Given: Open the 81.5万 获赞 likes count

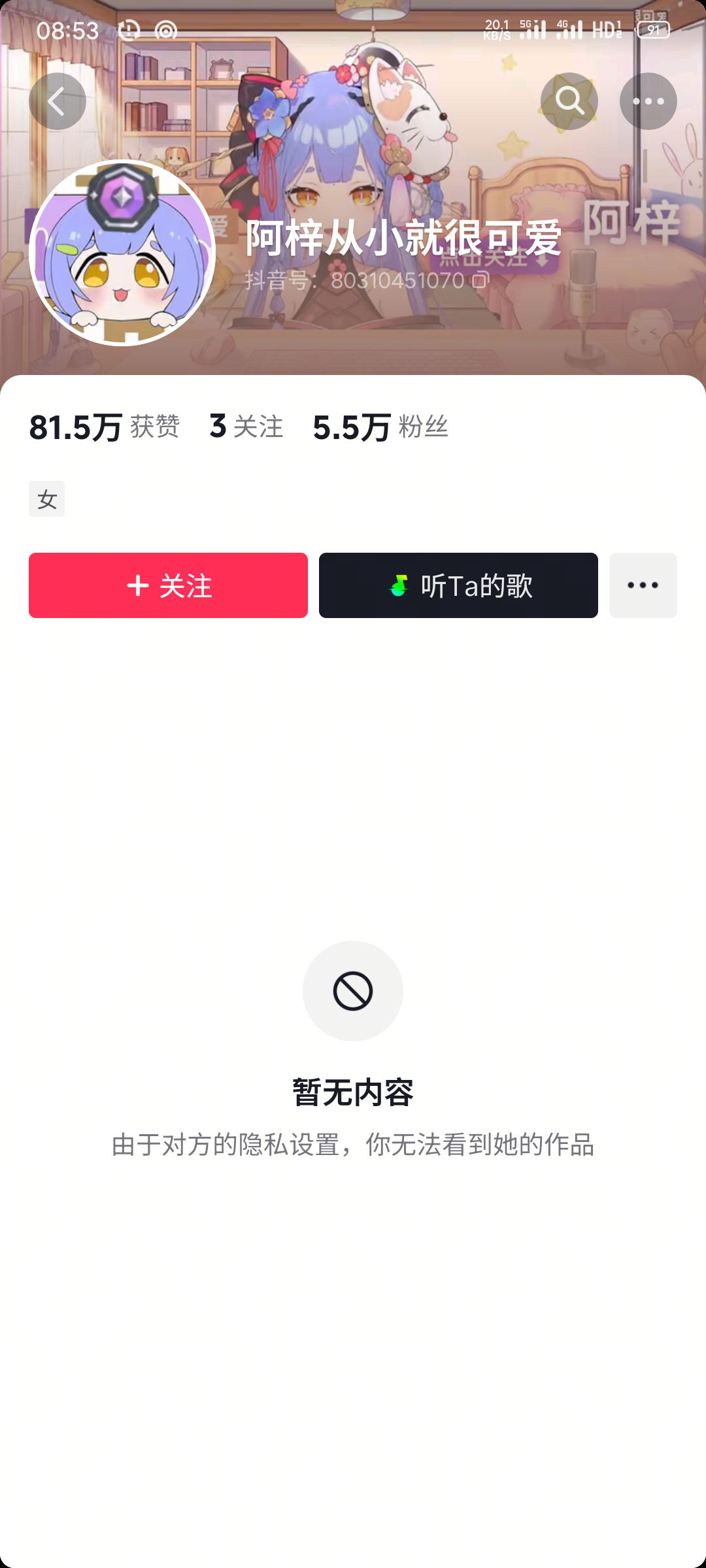Looking at the screenshot, I should 105,427.
